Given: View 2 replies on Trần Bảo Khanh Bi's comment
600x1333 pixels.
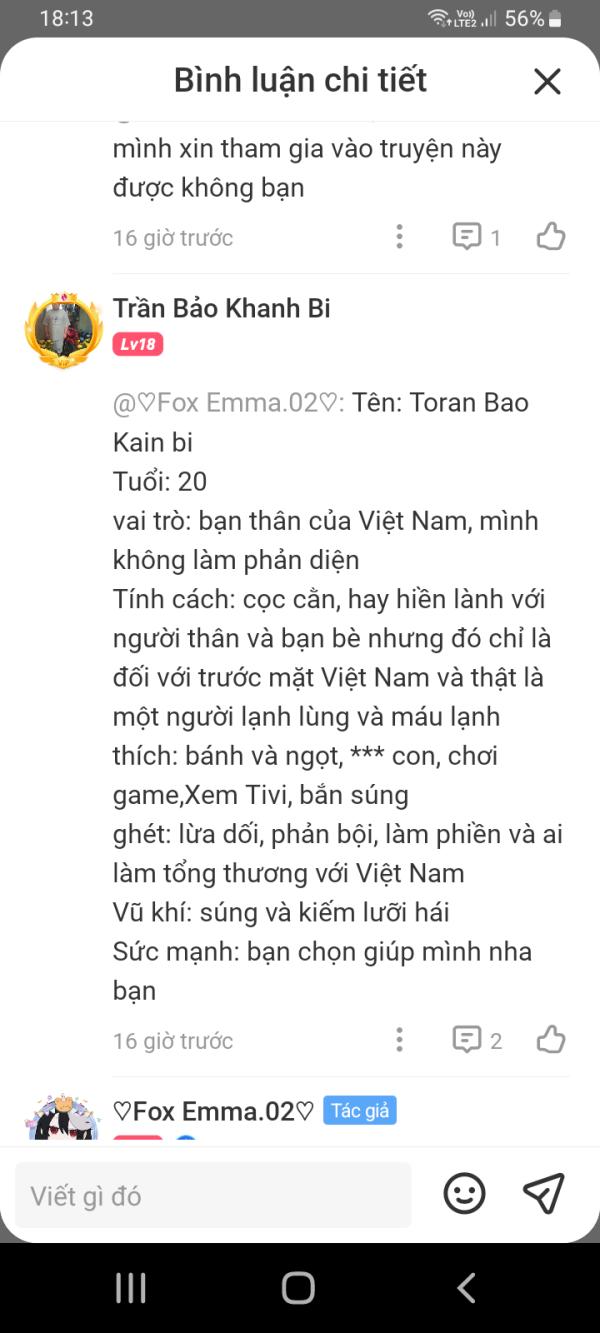Looking at the screenshot, I should [x=477, y=1040].
